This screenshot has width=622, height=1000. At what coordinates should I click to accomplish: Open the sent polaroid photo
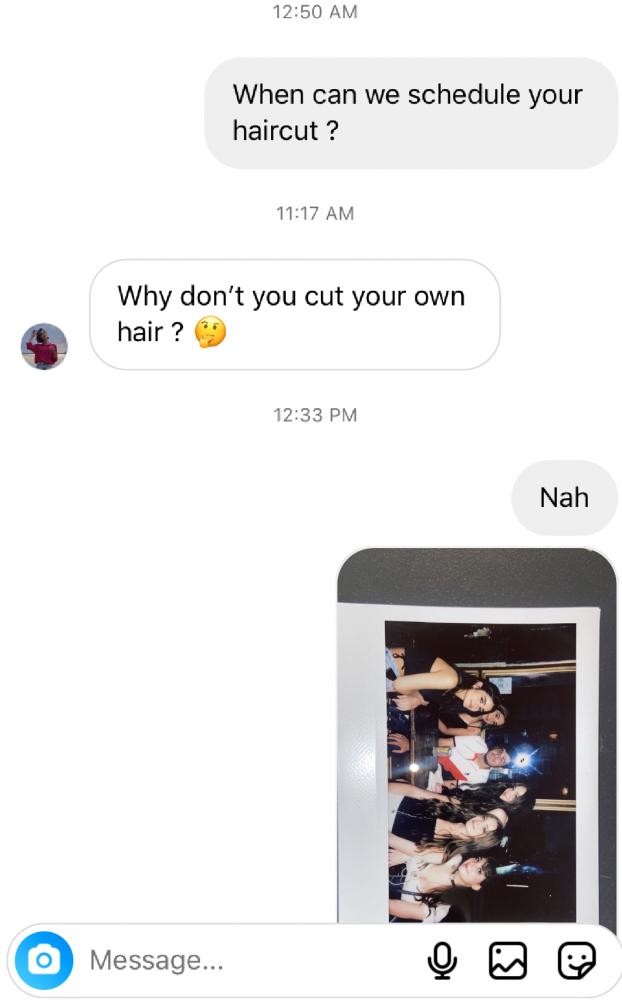coord(477,740)
